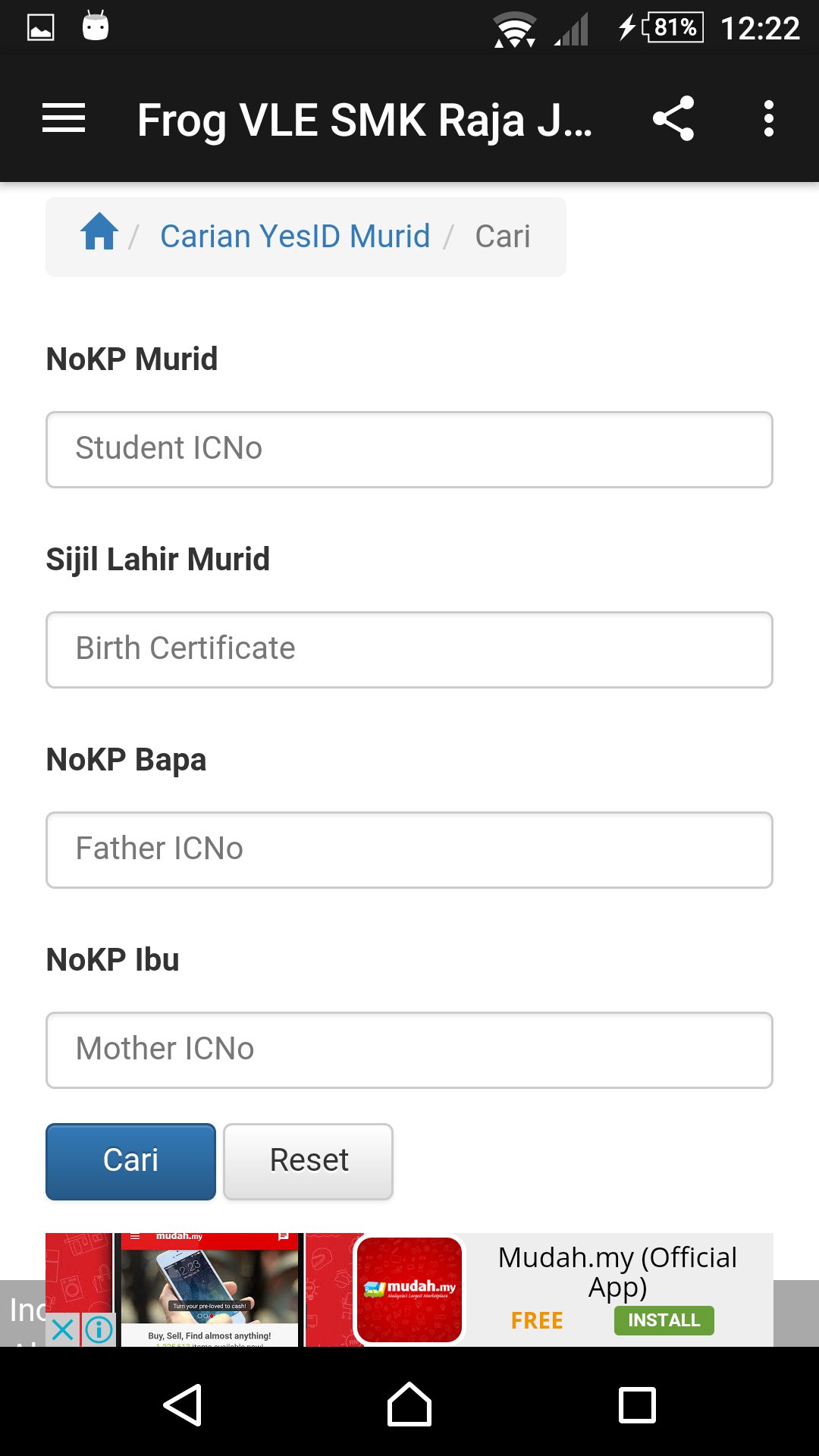
Task: Tap the home icon in the breadcrumb
Action: click(99, 235)
